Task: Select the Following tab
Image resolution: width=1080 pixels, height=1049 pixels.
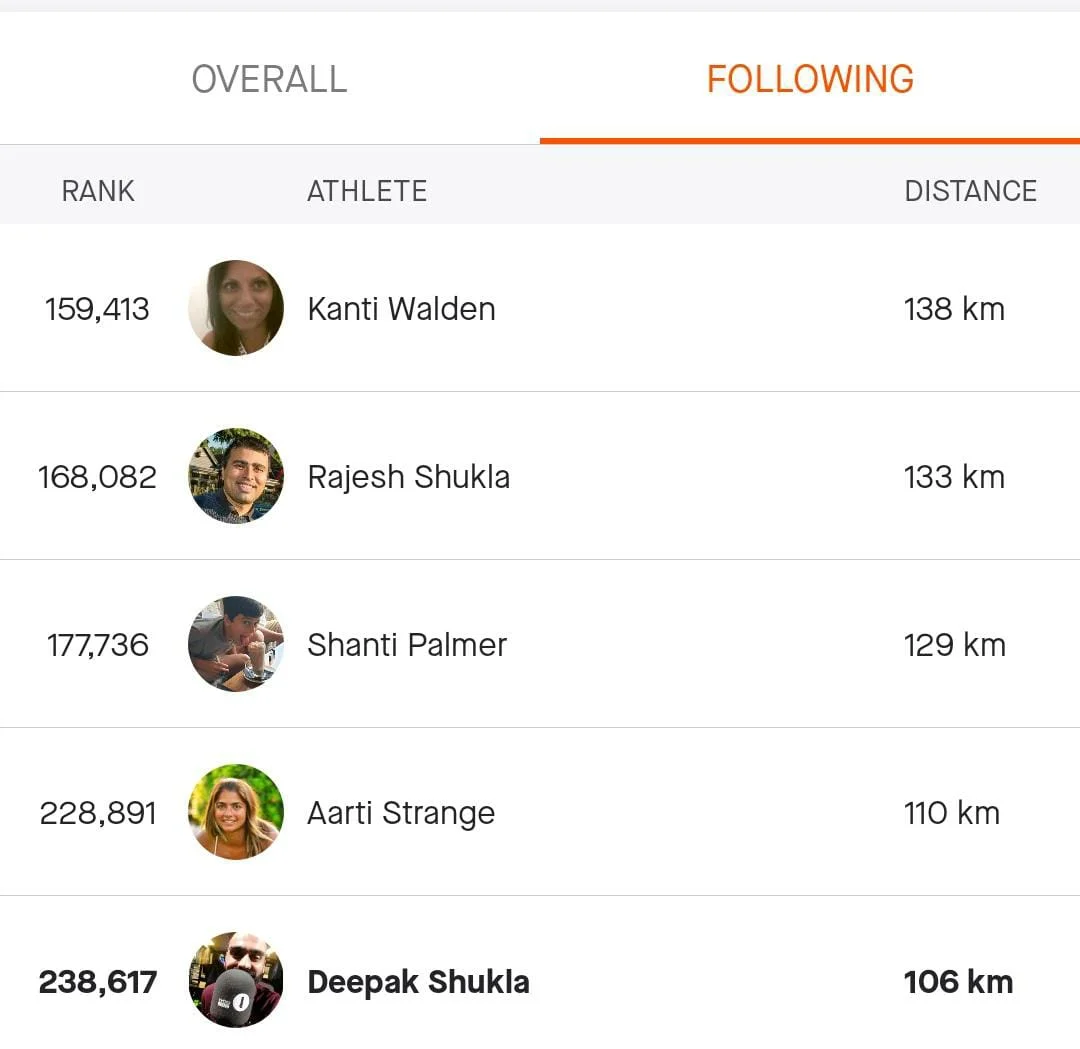Action: (x=810, y=79)
